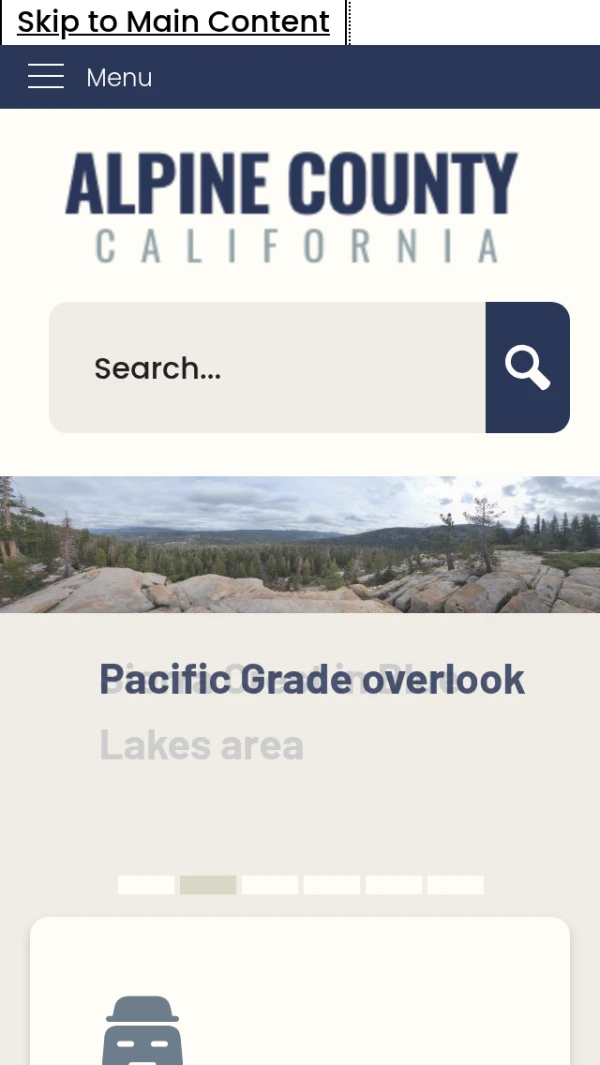Switch to the fourth carousel slide

332,885
